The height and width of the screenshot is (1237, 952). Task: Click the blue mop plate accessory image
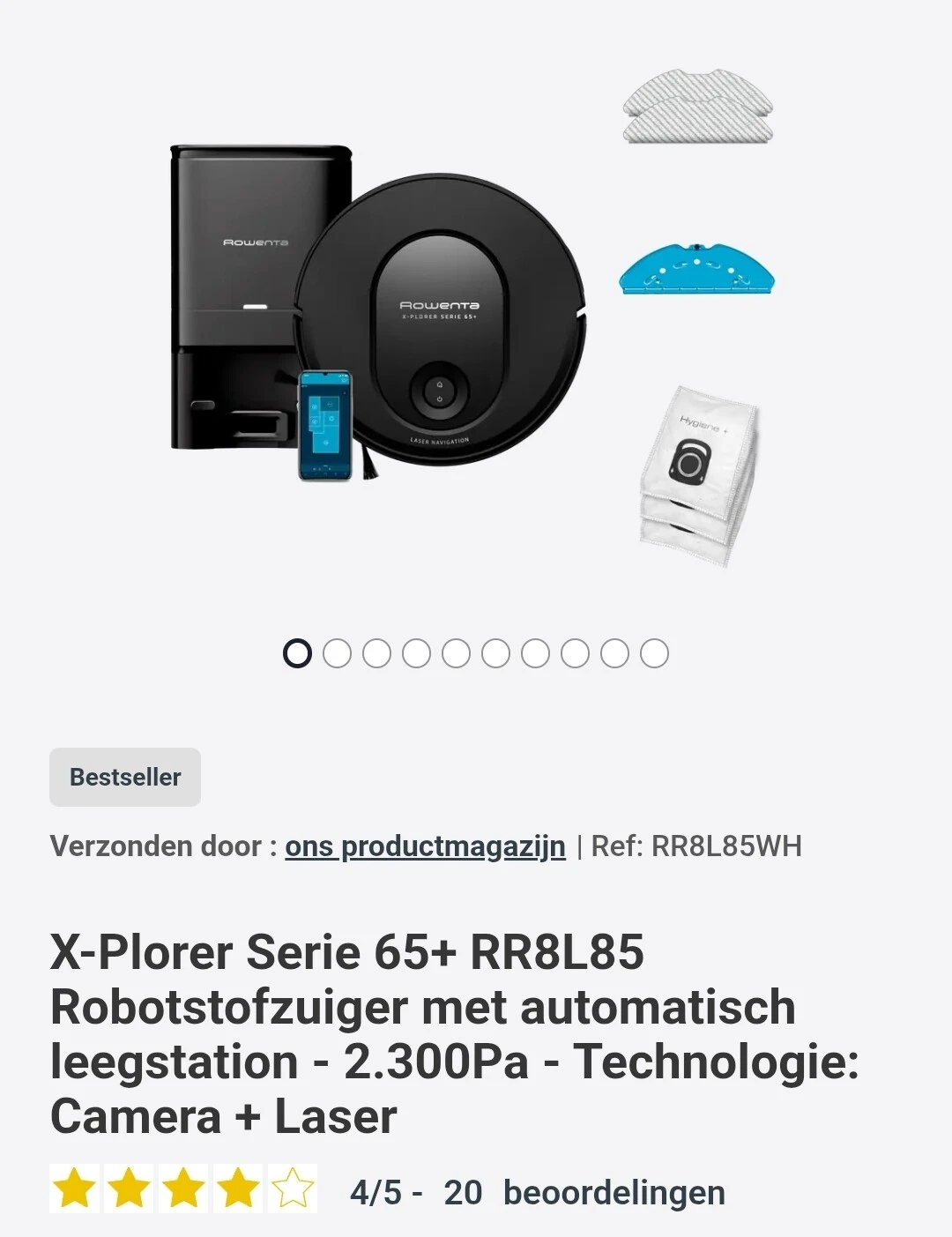coord(701,269)
